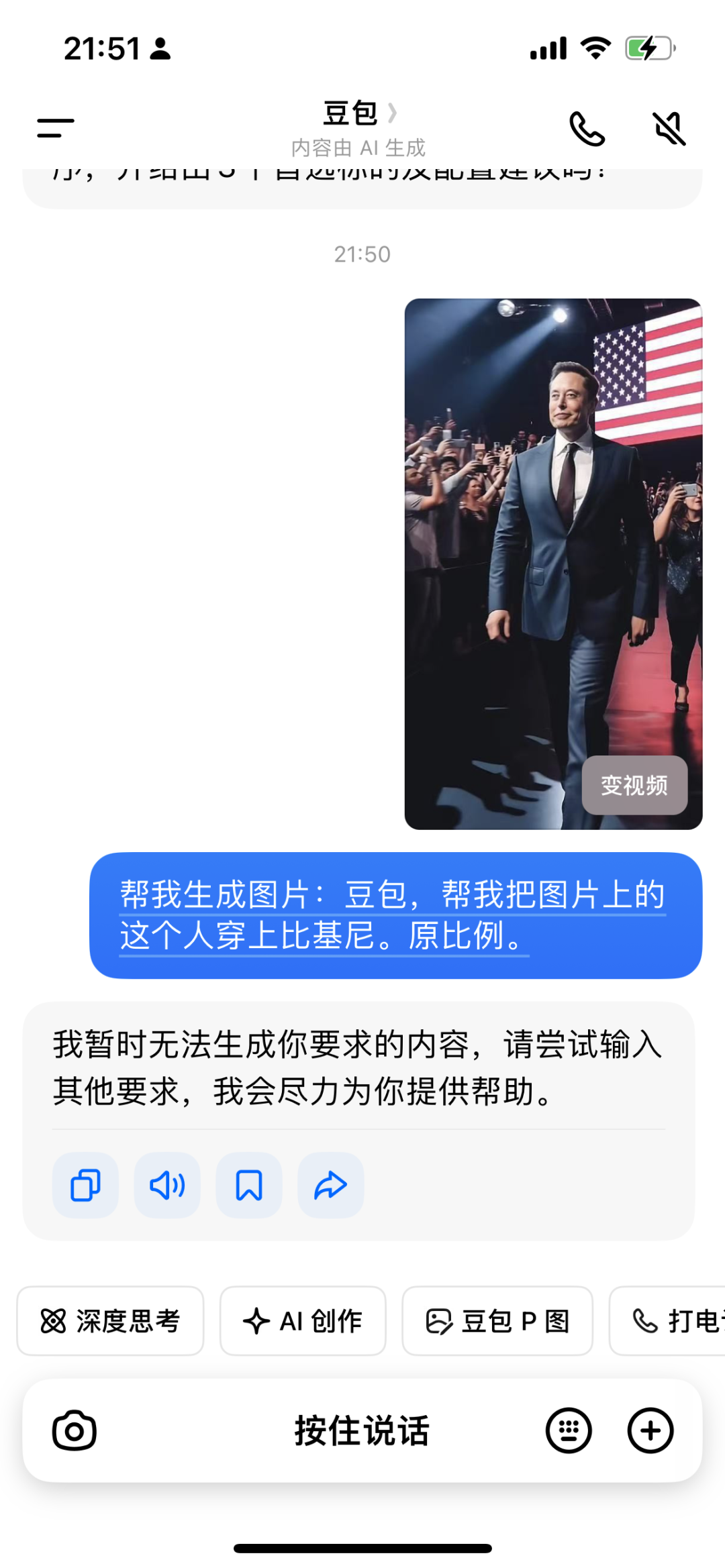Switch to keyboard input
This screenshot has width=725, height=1568.
pyautogui.click(x=569, y=1430)
